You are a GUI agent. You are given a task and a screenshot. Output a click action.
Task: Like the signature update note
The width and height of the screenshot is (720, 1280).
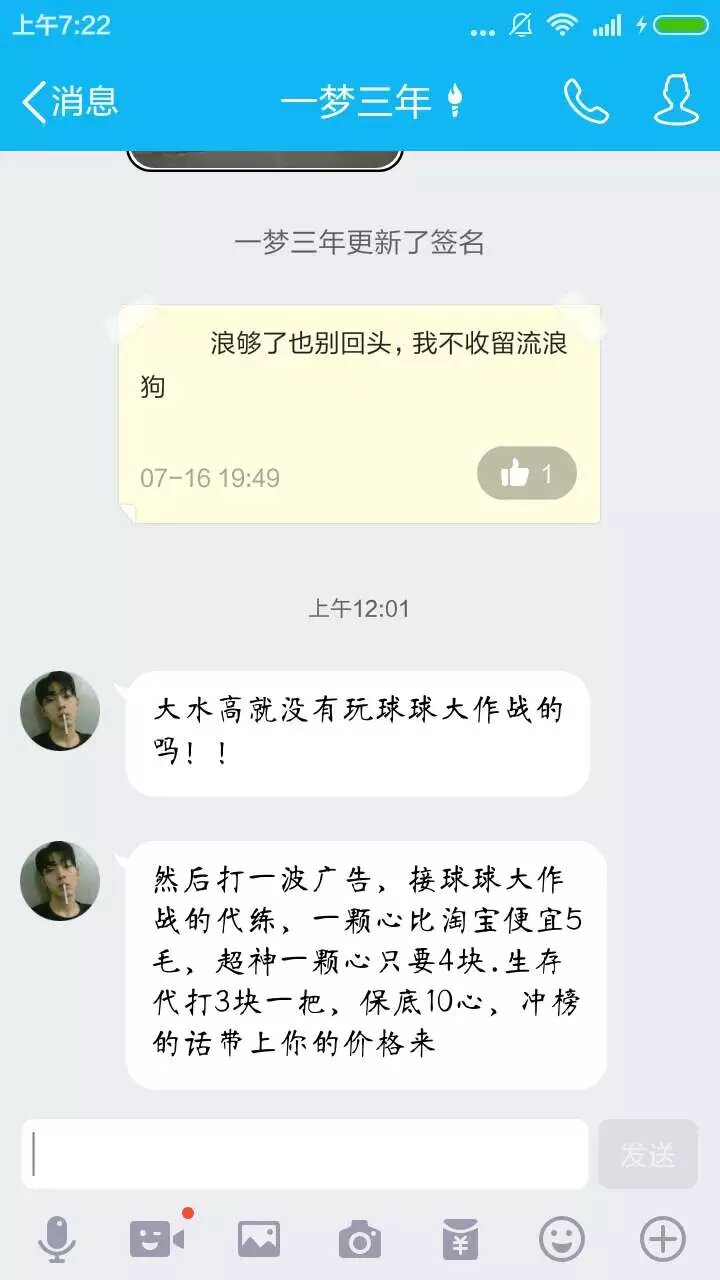pos(527,473)
